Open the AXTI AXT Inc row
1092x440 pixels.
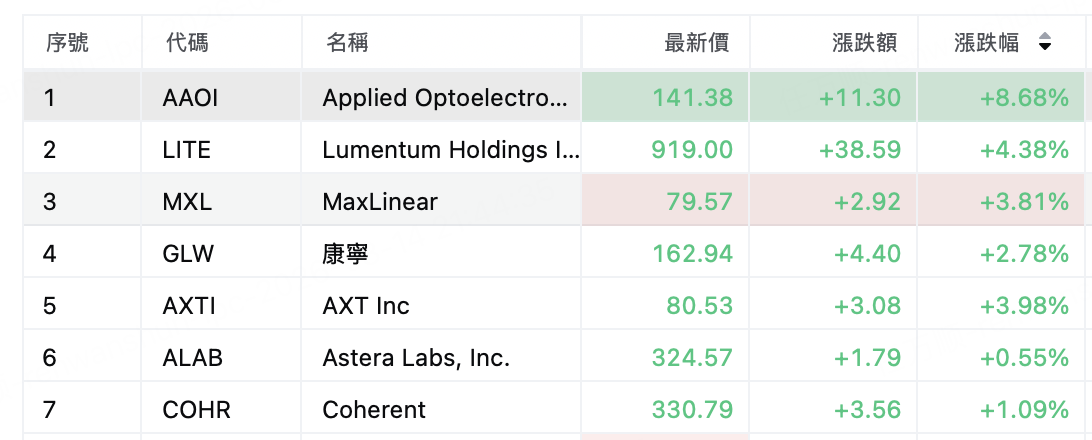[554, 304]
